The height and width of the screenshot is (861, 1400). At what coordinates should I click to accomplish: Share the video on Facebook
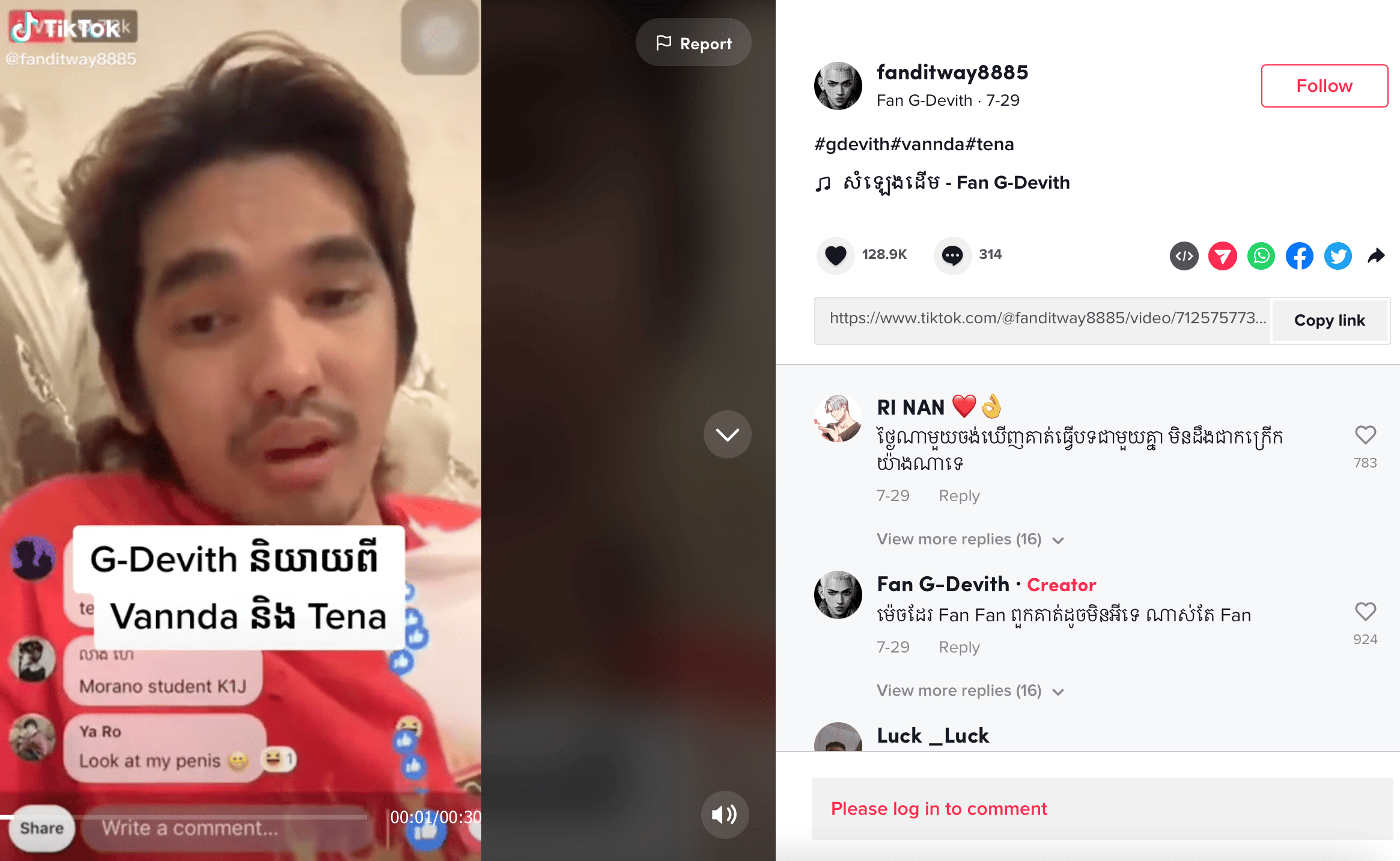point(1299,256)
